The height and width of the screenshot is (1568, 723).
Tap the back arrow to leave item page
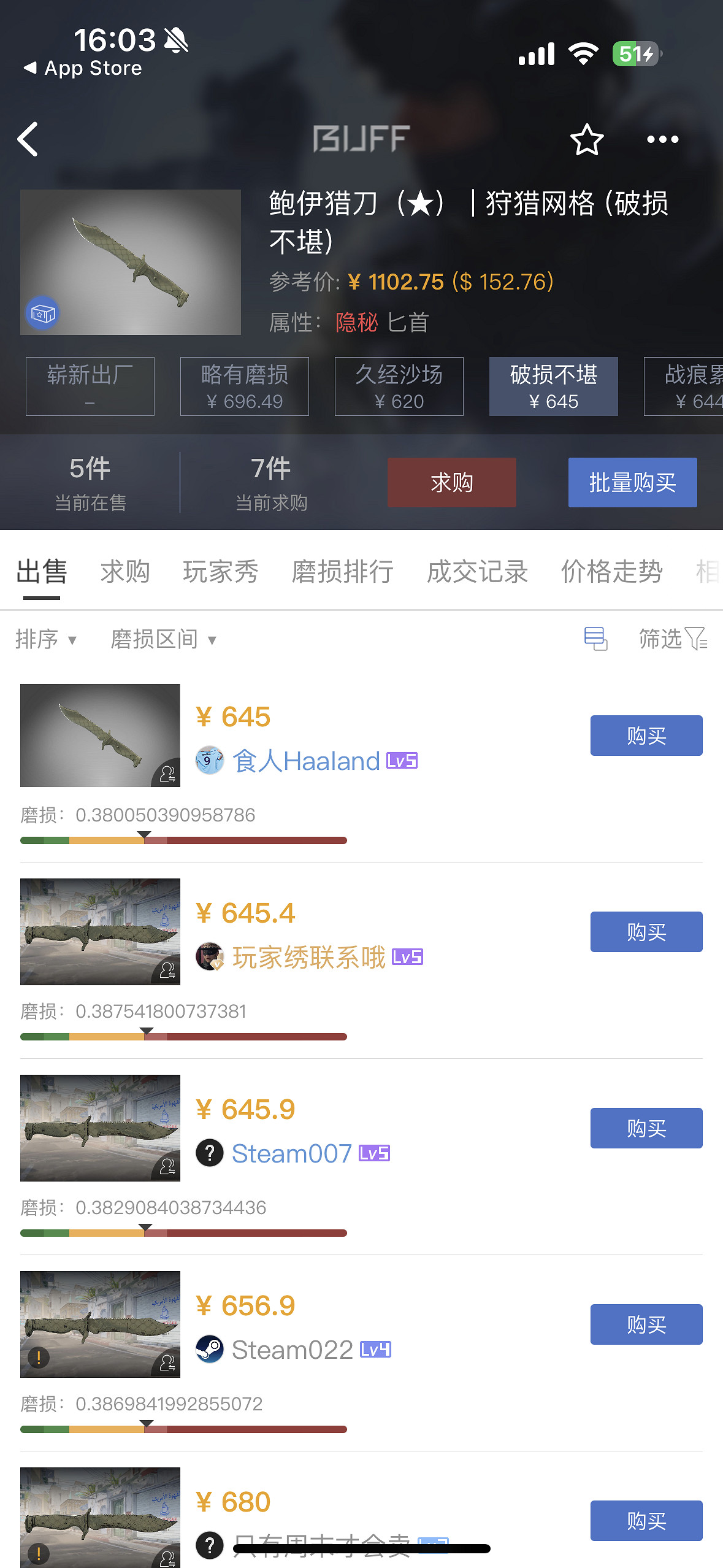click(27, 140)
